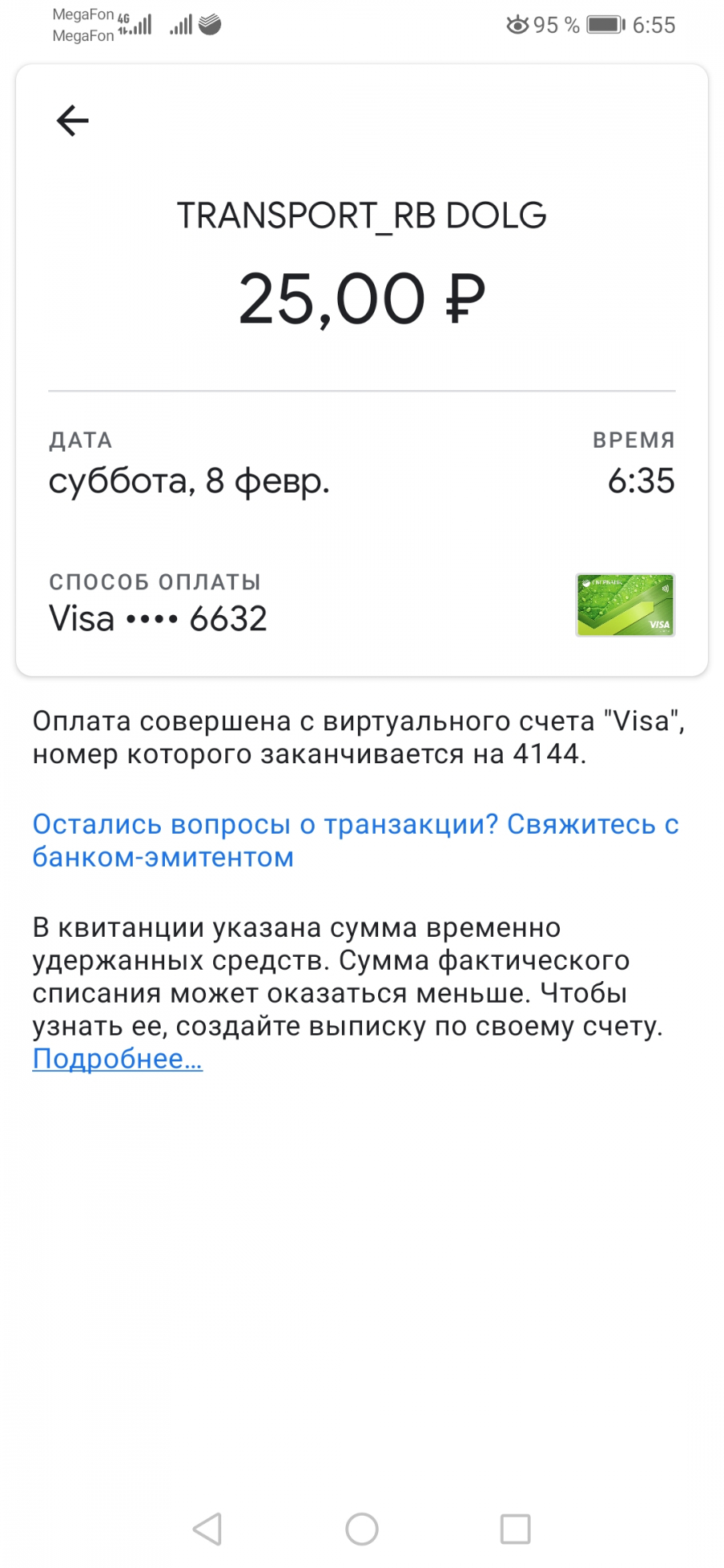The image size is (724, 1568).
Task: Open the Подробнее… link
Action: (x=117, y=1059)
